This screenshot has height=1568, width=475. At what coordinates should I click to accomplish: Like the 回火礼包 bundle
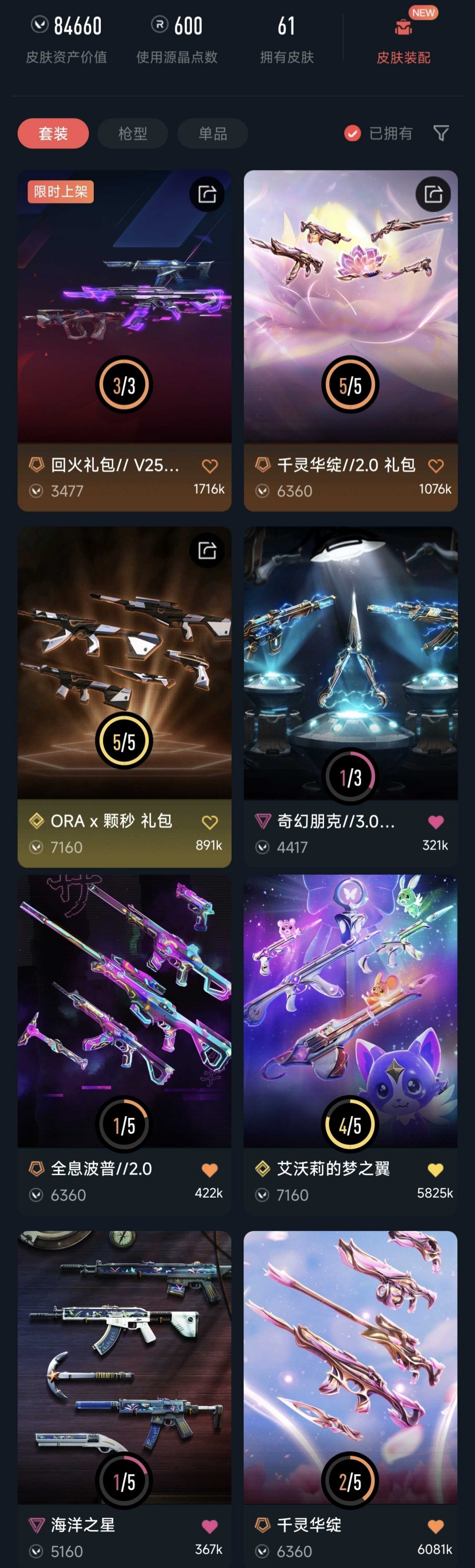[210, 465]
